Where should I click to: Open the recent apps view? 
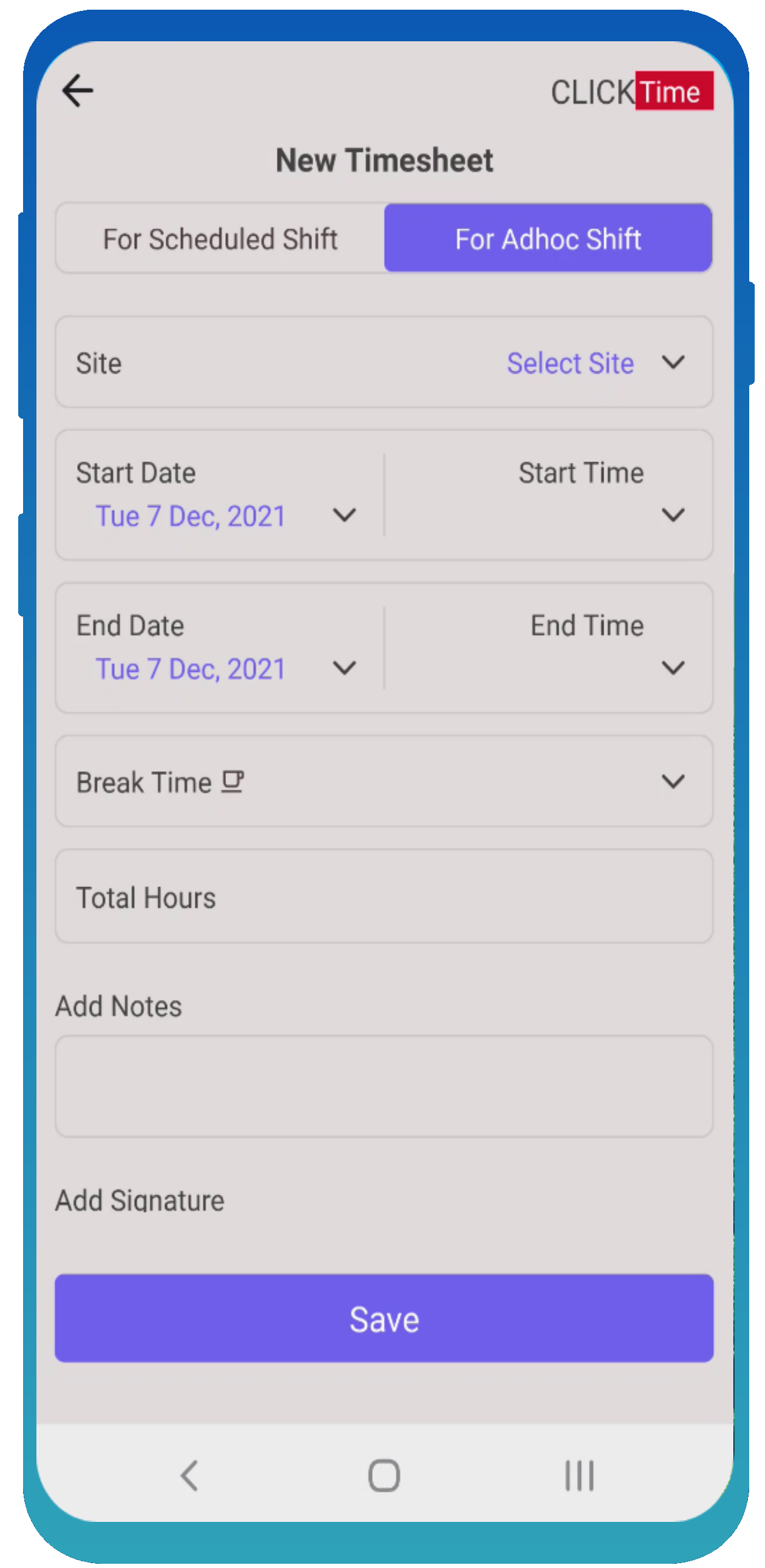(x=578, y=1476)
